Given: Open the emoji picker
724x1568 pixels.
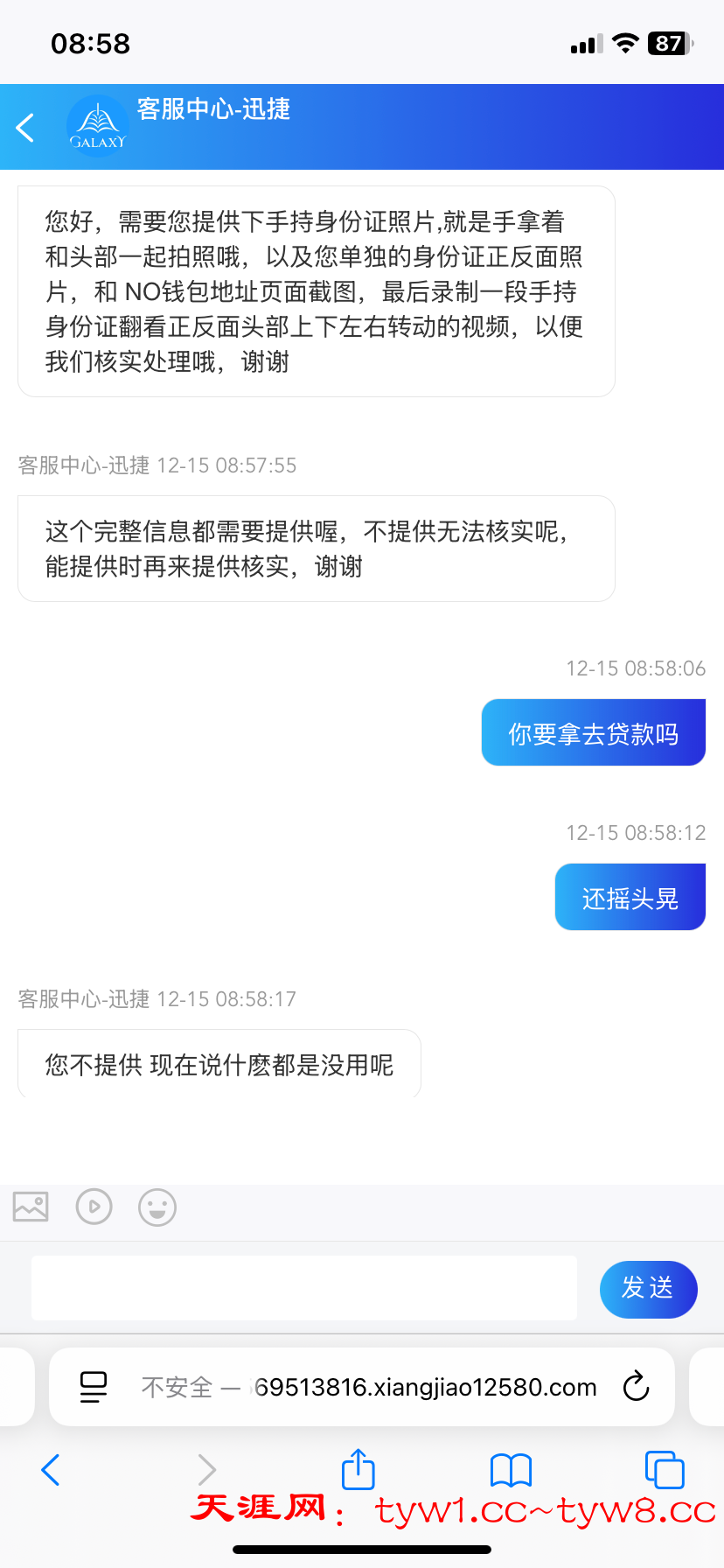Looking at the screenshot, I should point(157,1207).
